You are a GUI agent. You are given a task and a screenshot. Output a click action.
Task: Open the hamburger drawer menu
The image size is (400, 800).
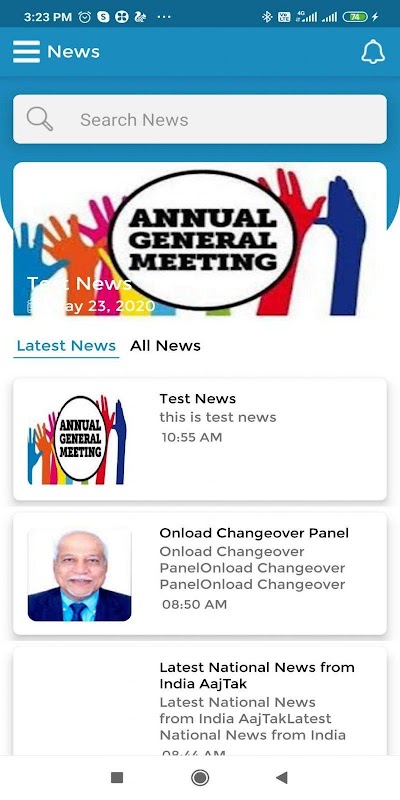[x=27, y=52]
